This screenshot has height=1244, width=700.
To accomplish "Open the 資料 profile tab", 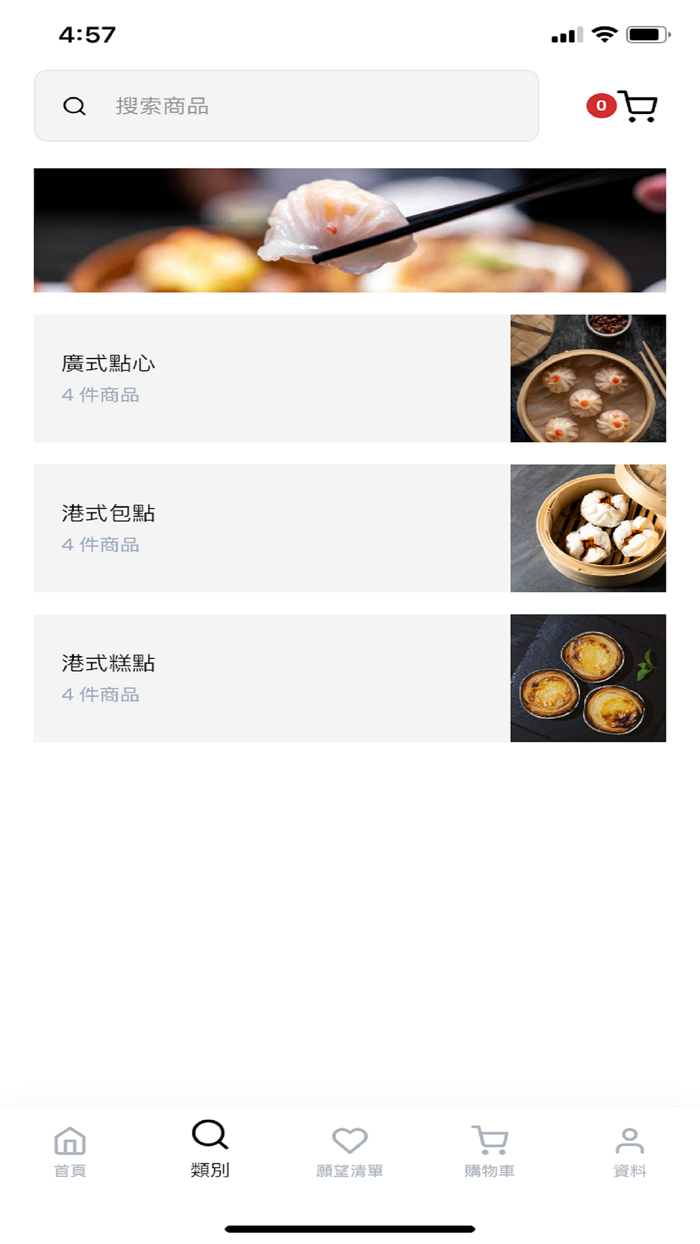I will [630, 1151].
